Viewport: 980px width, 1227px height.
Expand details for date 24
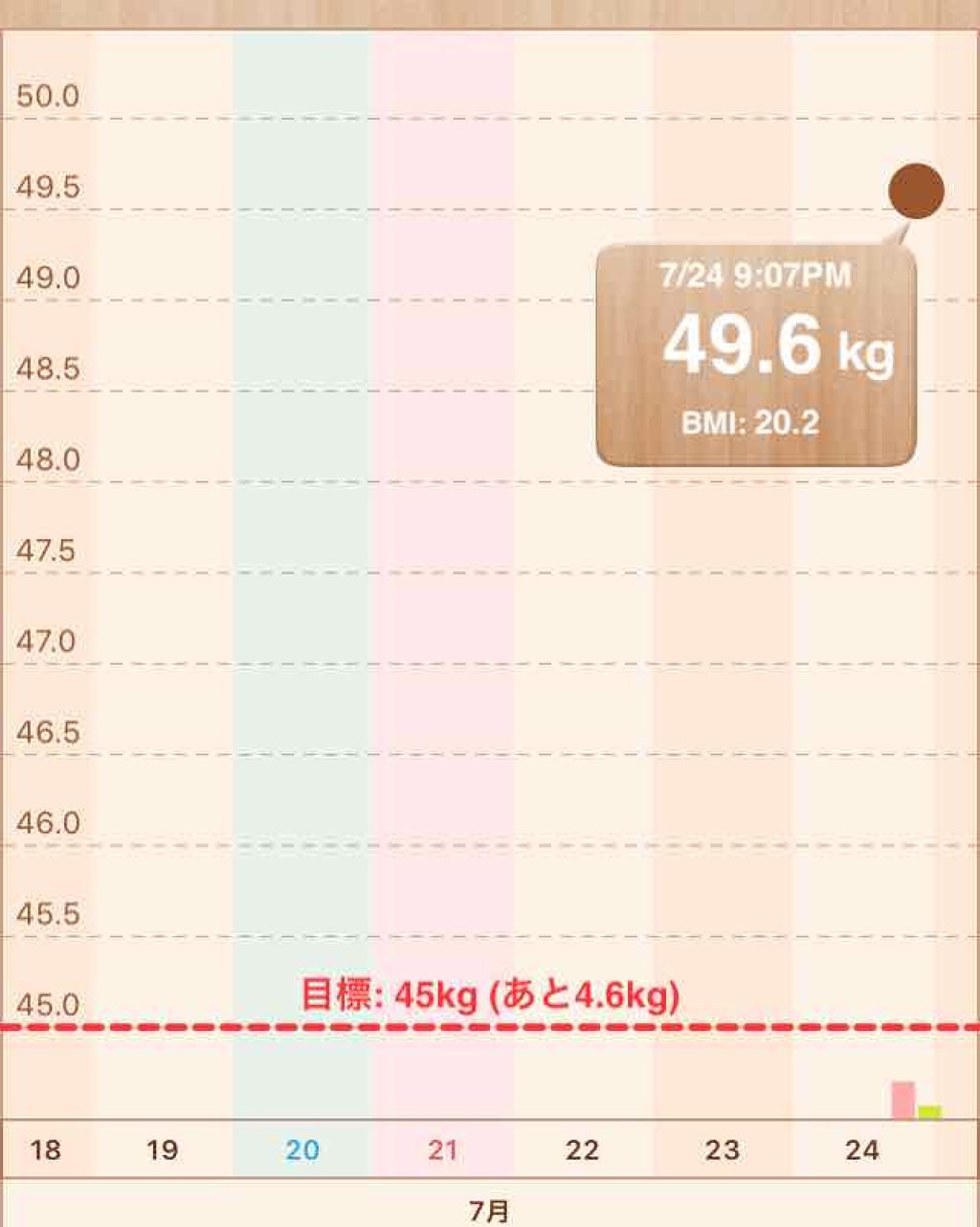[x=860, y=1152]
